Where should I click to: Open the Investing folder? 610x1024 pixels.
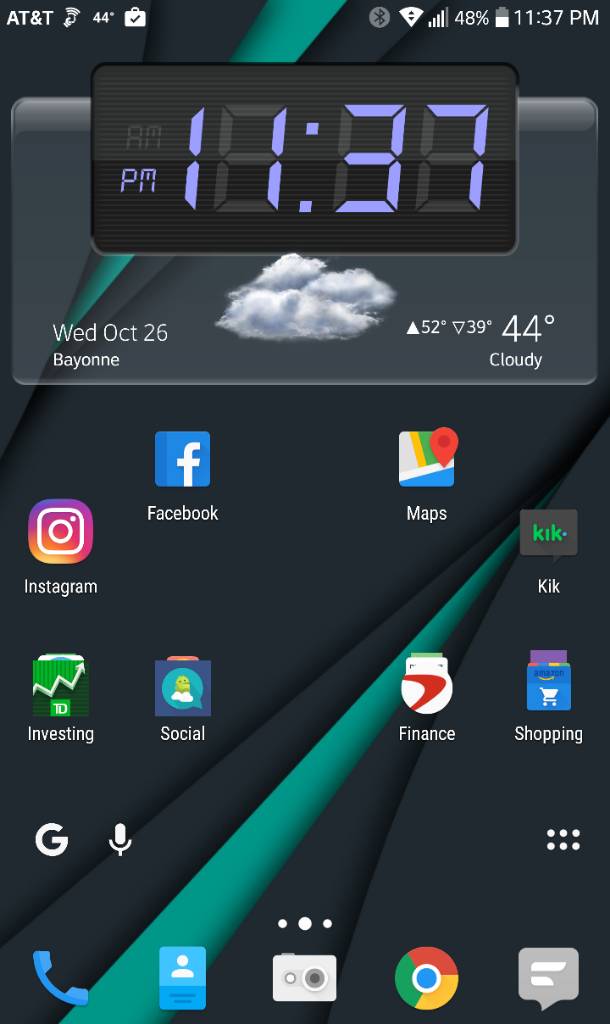click(x=60, y=687)
